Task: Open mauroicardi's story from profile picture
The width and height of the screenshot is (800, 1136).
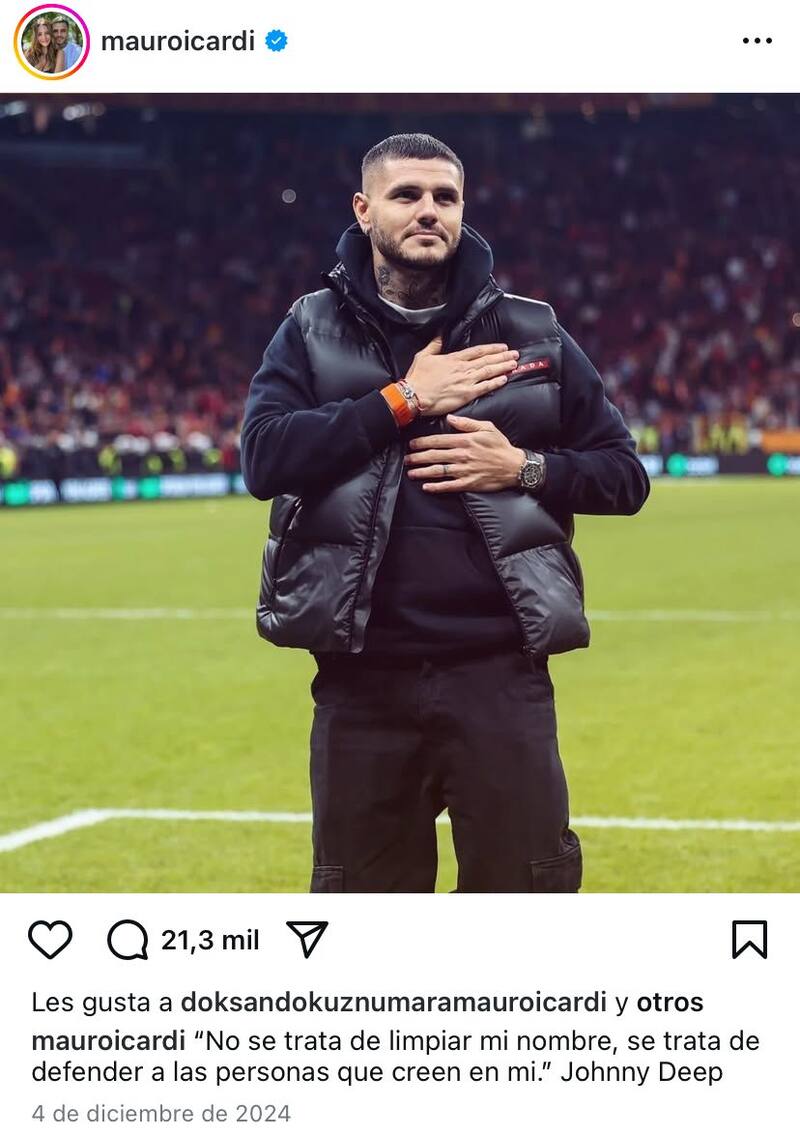Action: [x=52, y=41]
